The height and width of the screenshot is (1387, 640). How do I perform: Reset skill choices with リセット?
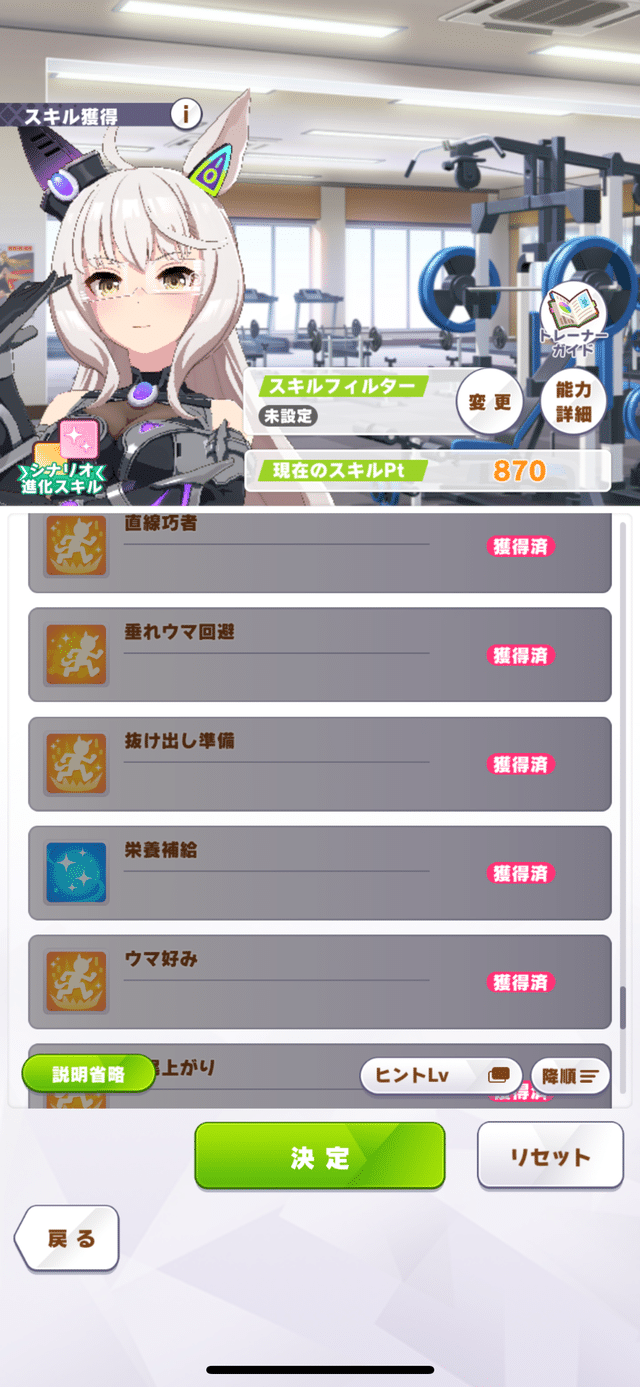pos(549,1156)
